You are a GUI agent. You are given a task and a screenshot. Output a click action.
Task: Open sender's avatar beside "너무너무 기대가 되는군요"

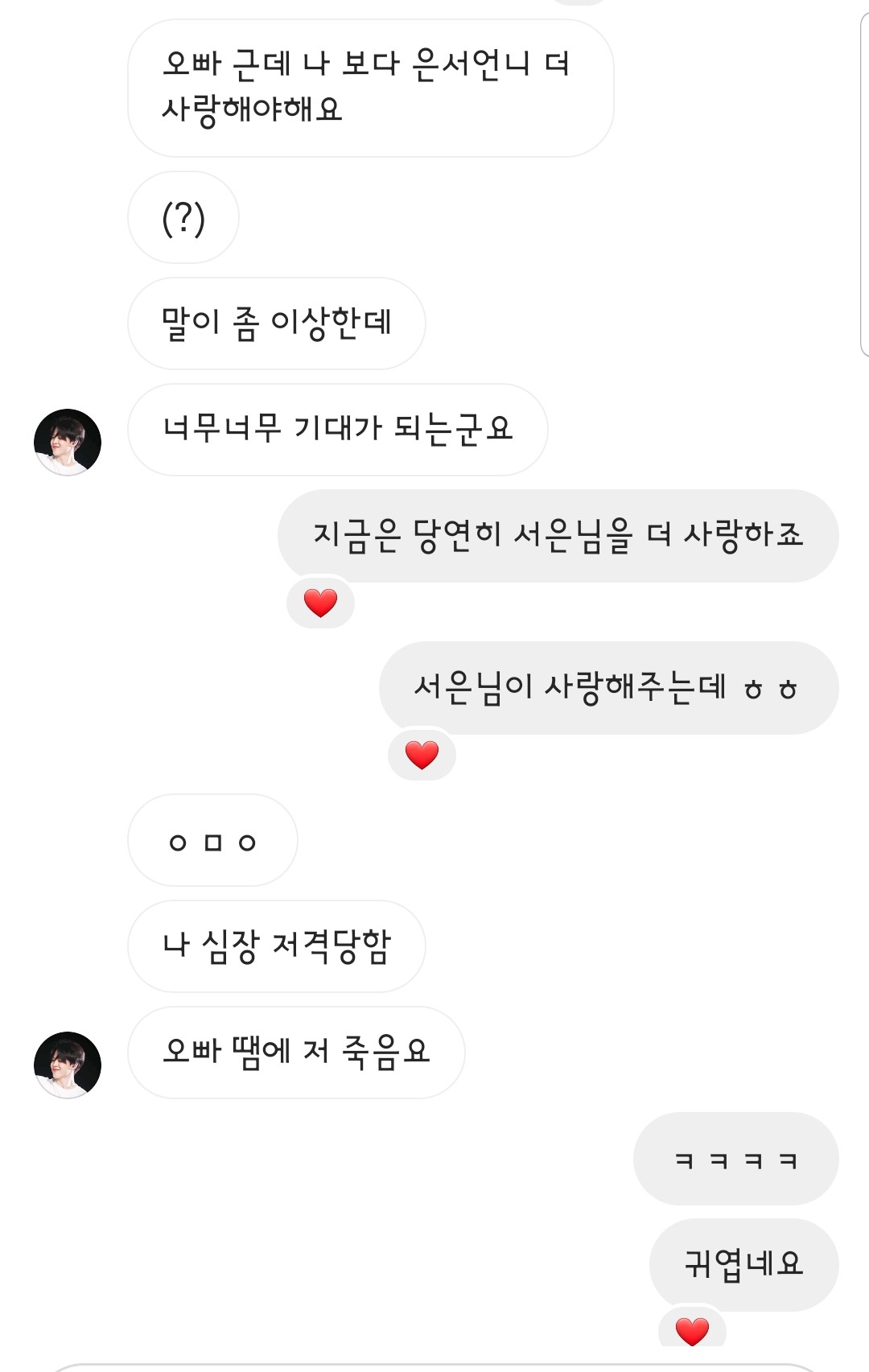point(68,442)
